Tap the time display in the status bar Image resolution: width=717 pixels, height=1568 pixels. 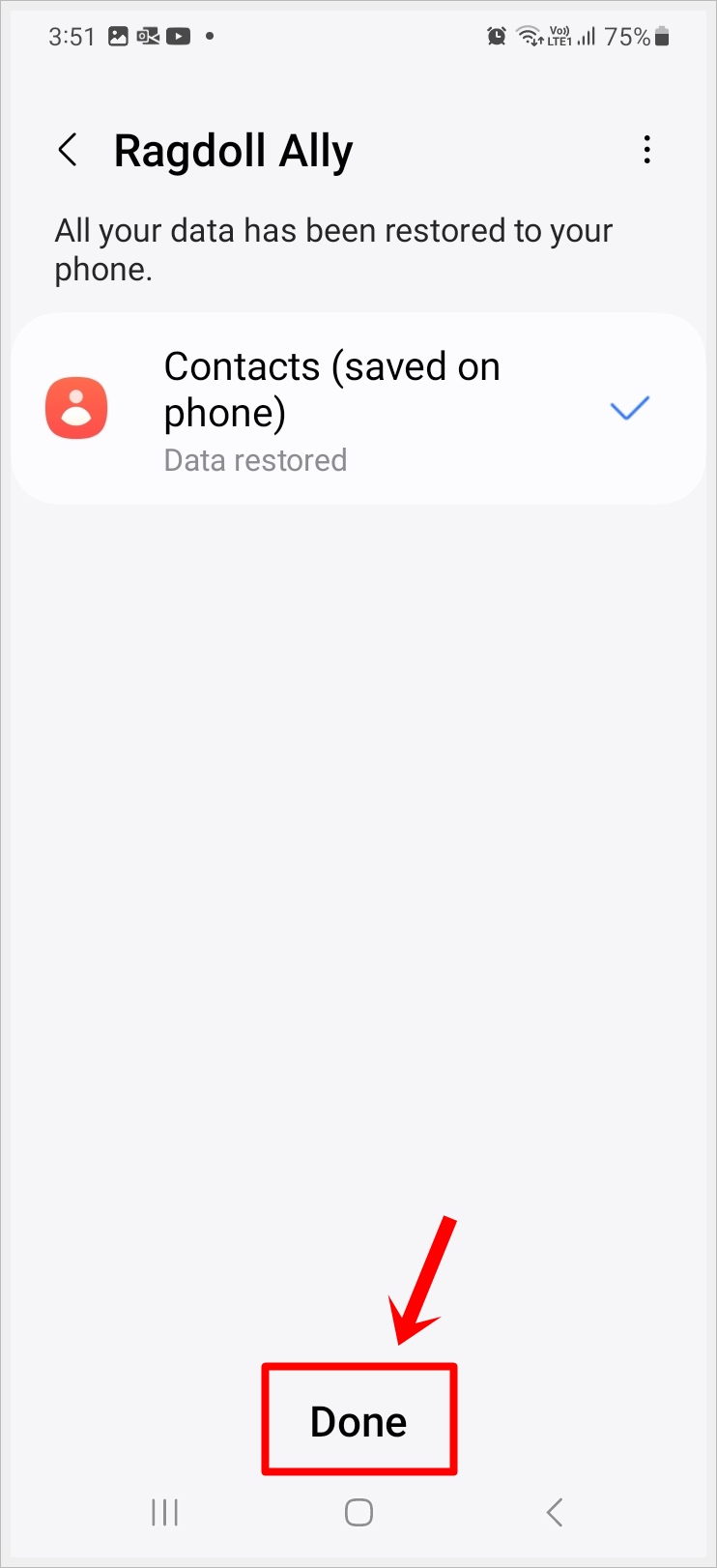[x=72, y=36]
